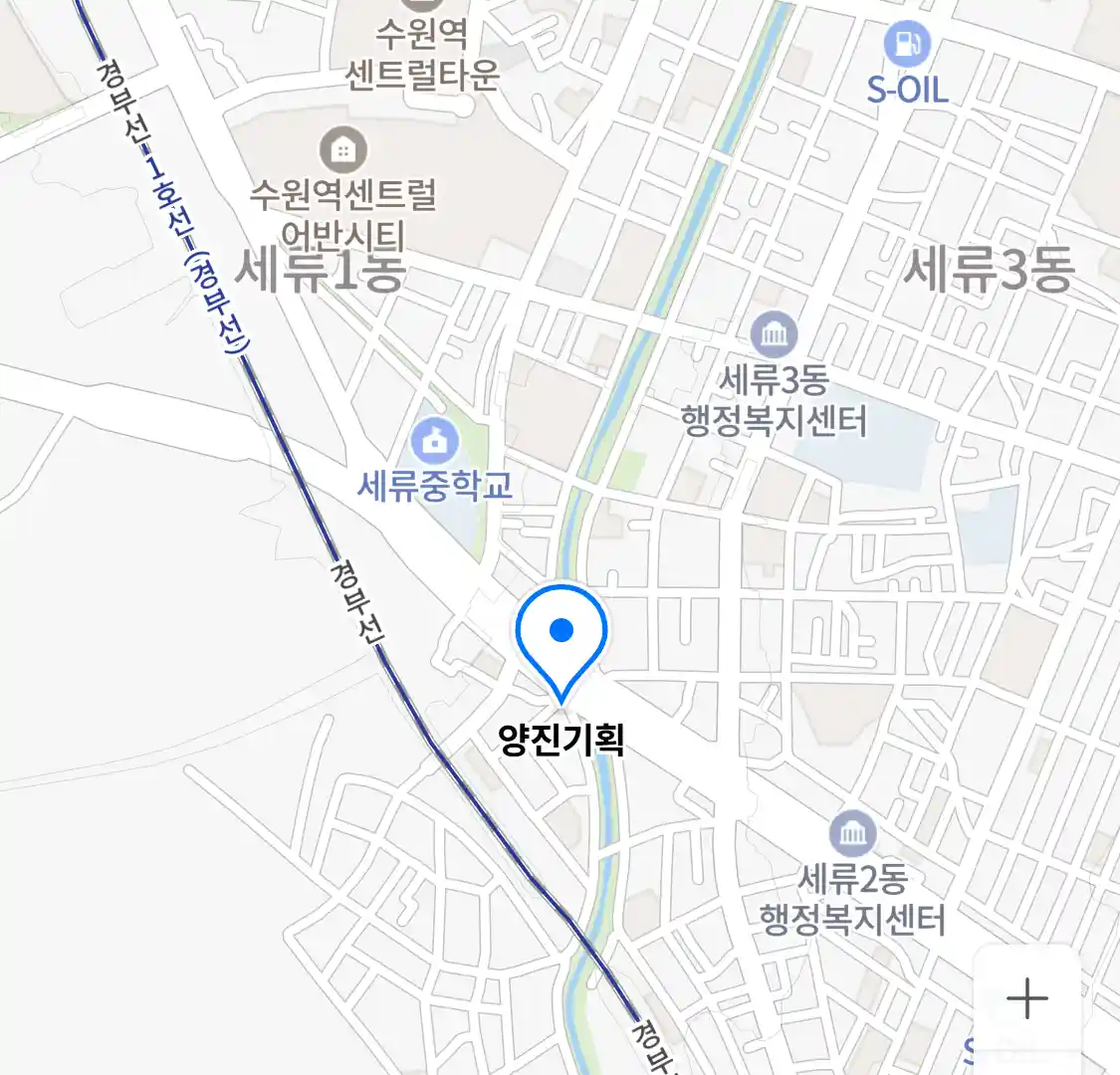This screenshot has width=1120, height=1075.
Task: Open 수원역센트럴어반시티 apartment marker
Action: point(342,151)
